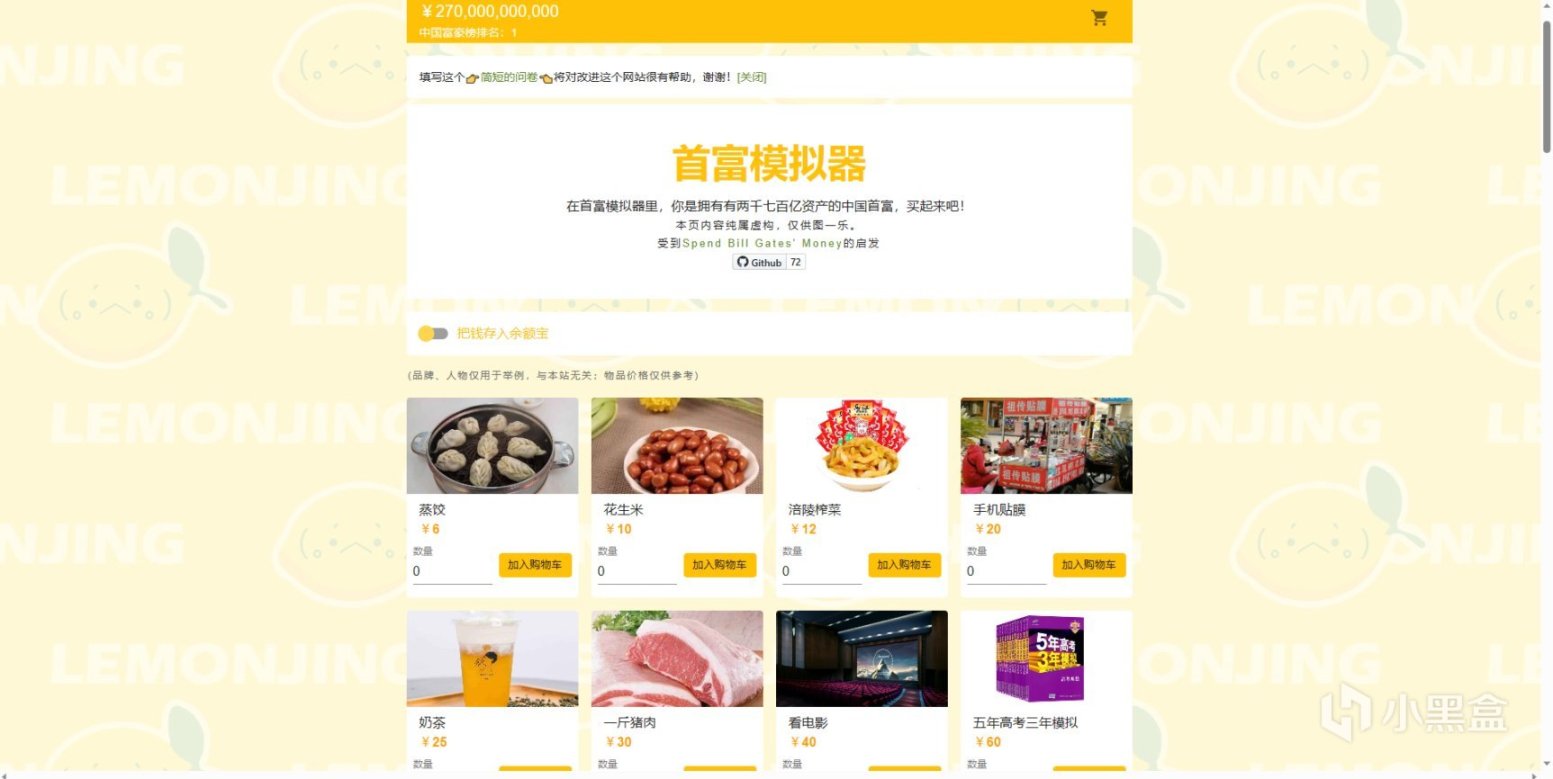Open the Github repository badge

point(760,262)
